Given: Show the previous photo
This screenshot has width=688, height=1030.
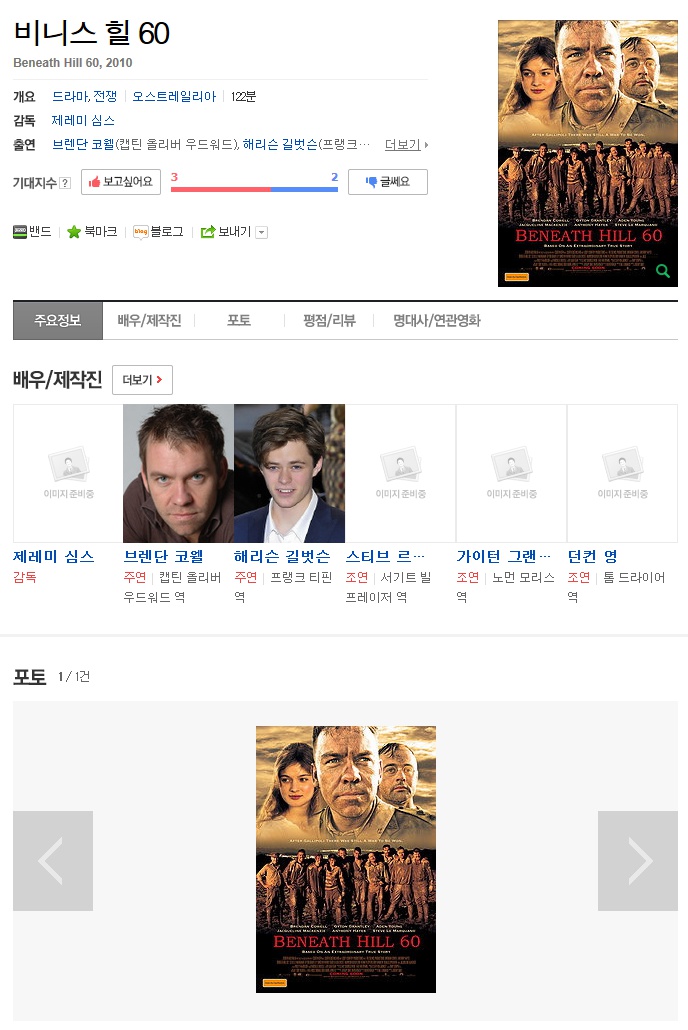Looking at the screenshot, I should click(52, 861).
